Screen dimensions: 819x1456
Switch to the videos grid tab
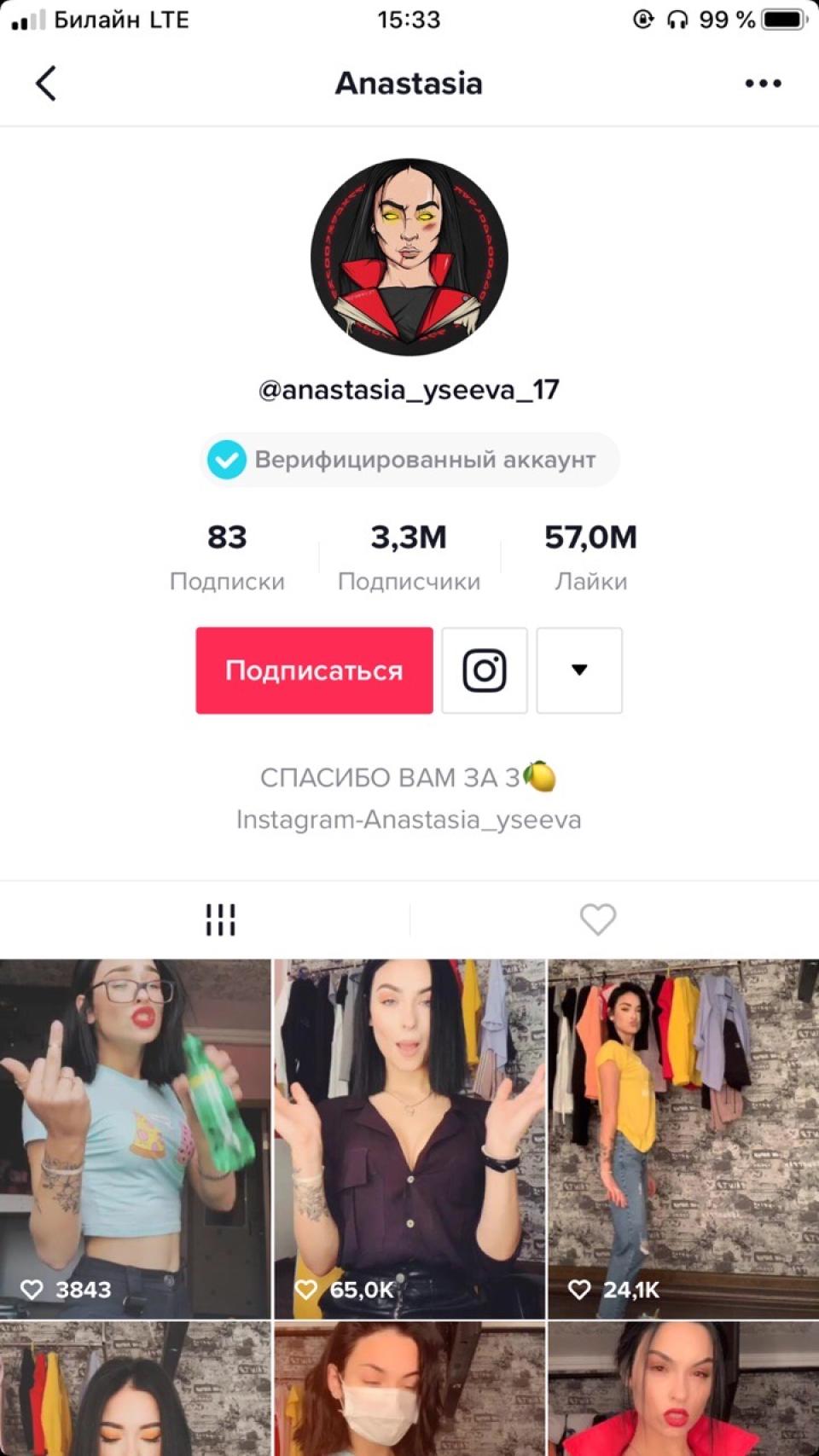pyautogui.click(x=220, y=919)
